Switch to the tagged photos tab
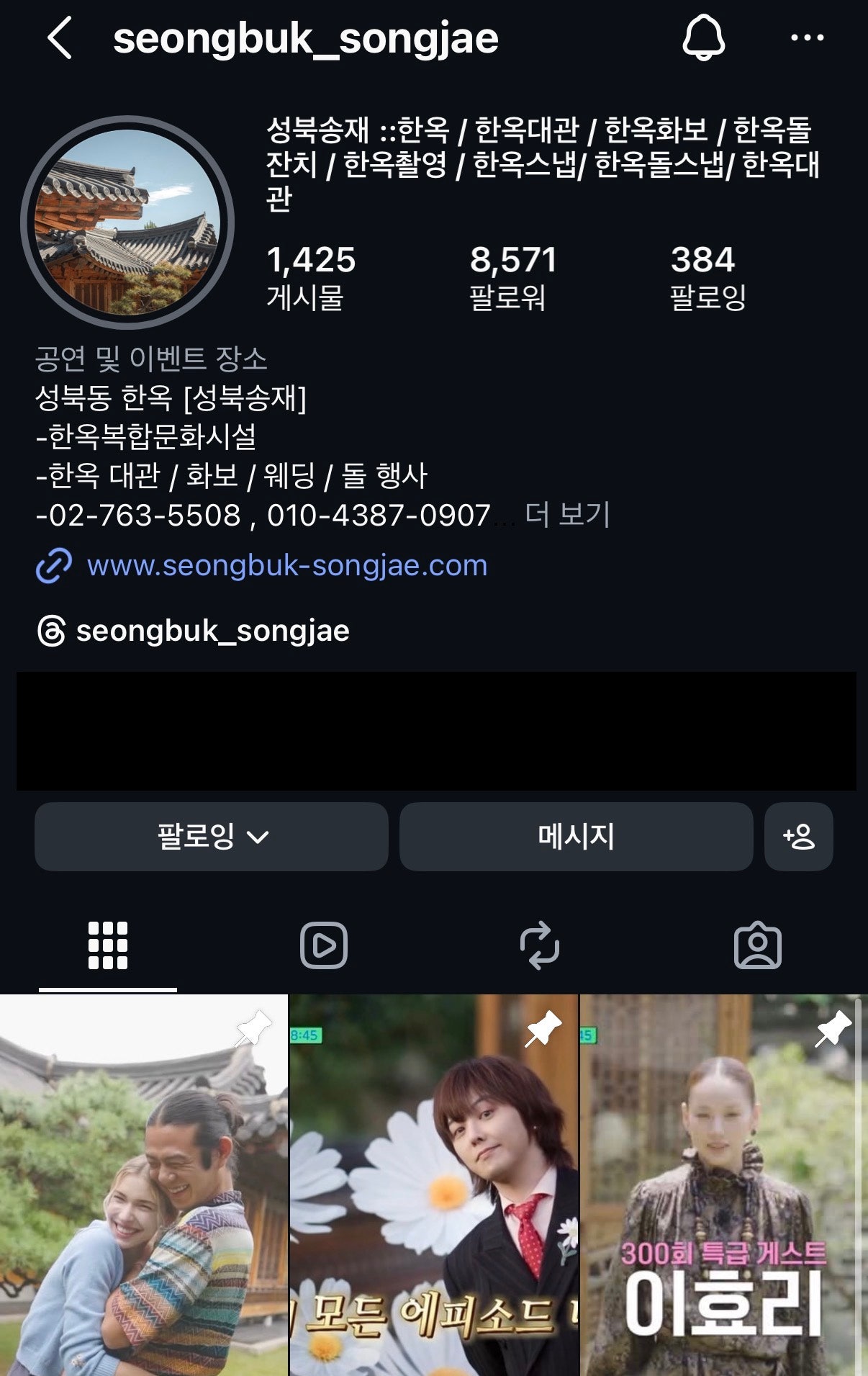The image size is (868, 1376). pyautogui.click(x=757, y=945)
